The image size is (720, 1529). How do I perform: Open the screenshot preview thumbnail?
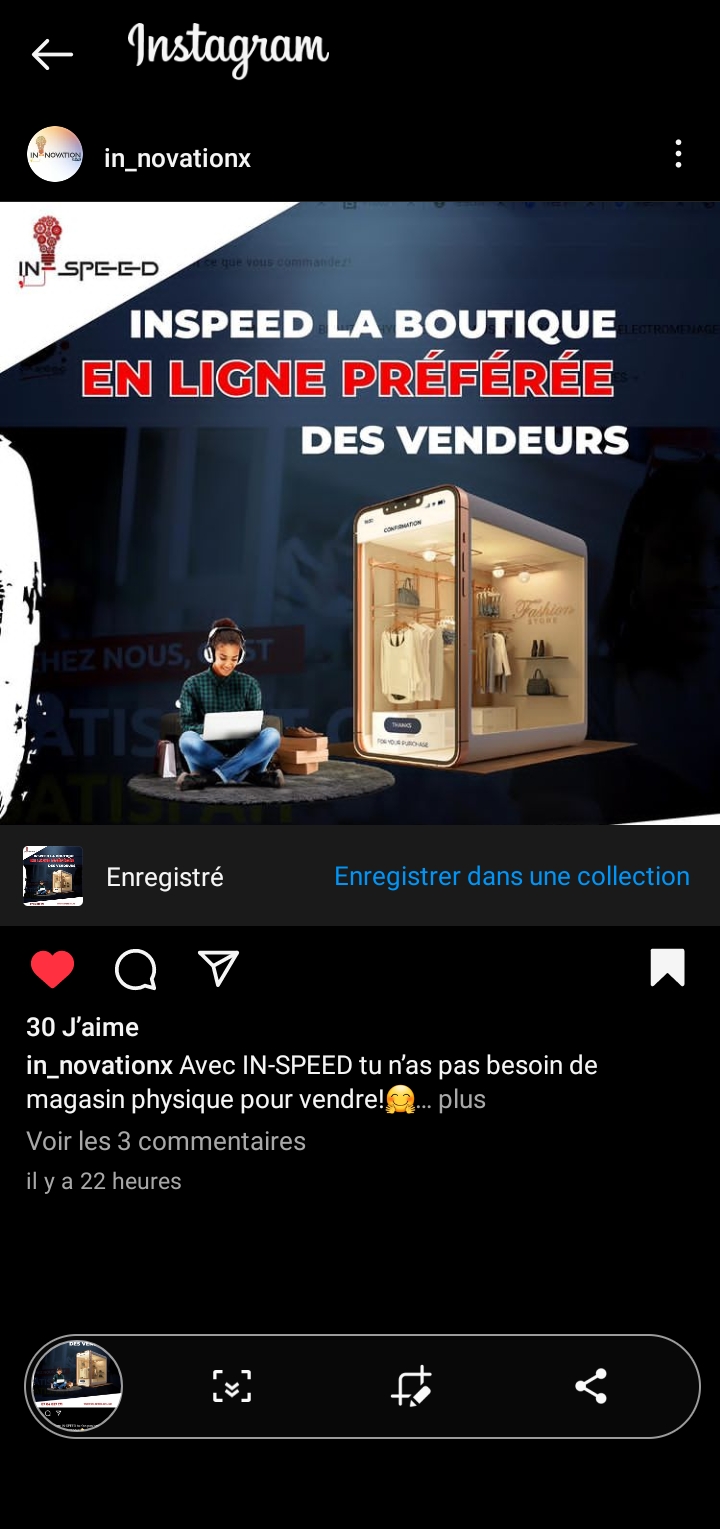77,1386
